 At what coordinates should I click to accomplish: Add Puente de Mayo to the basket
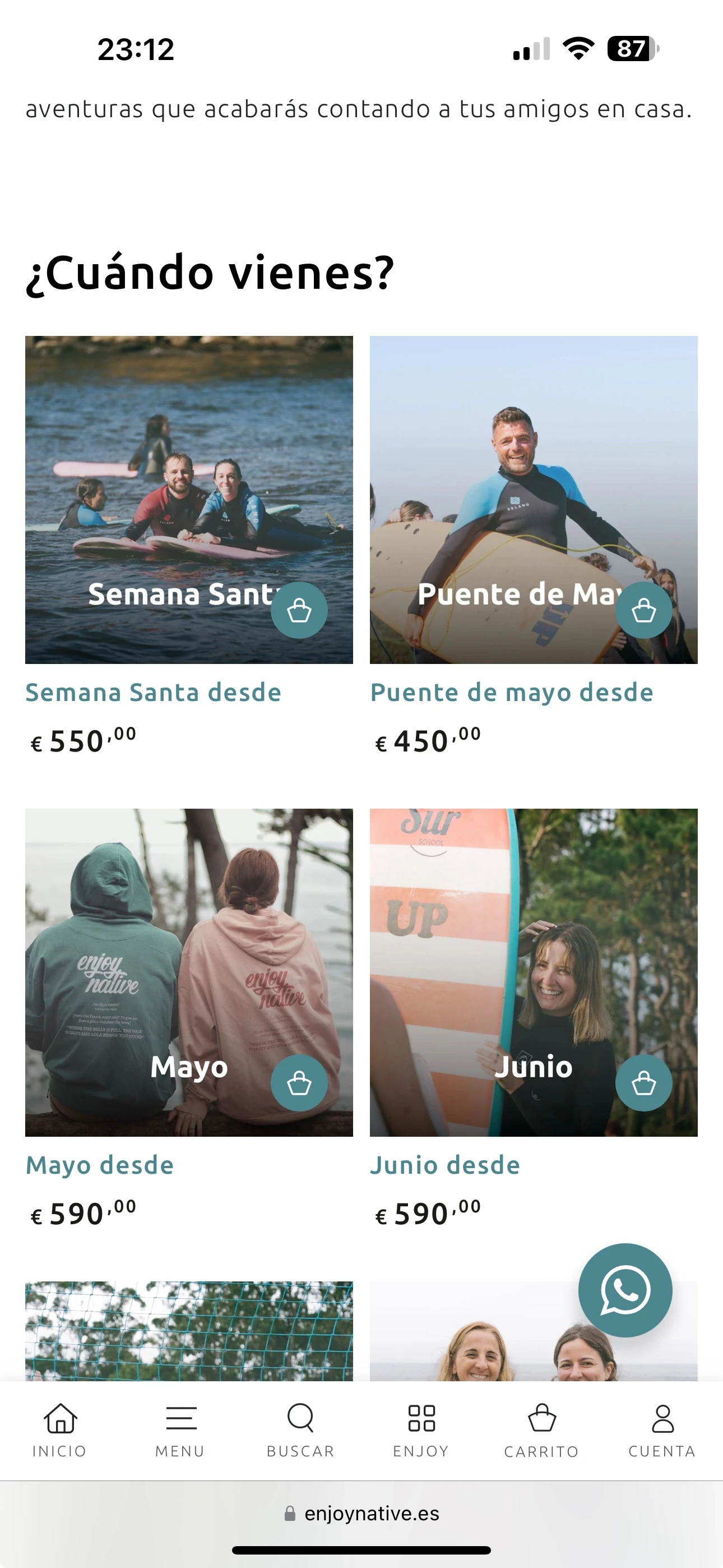tap(643, 611)
